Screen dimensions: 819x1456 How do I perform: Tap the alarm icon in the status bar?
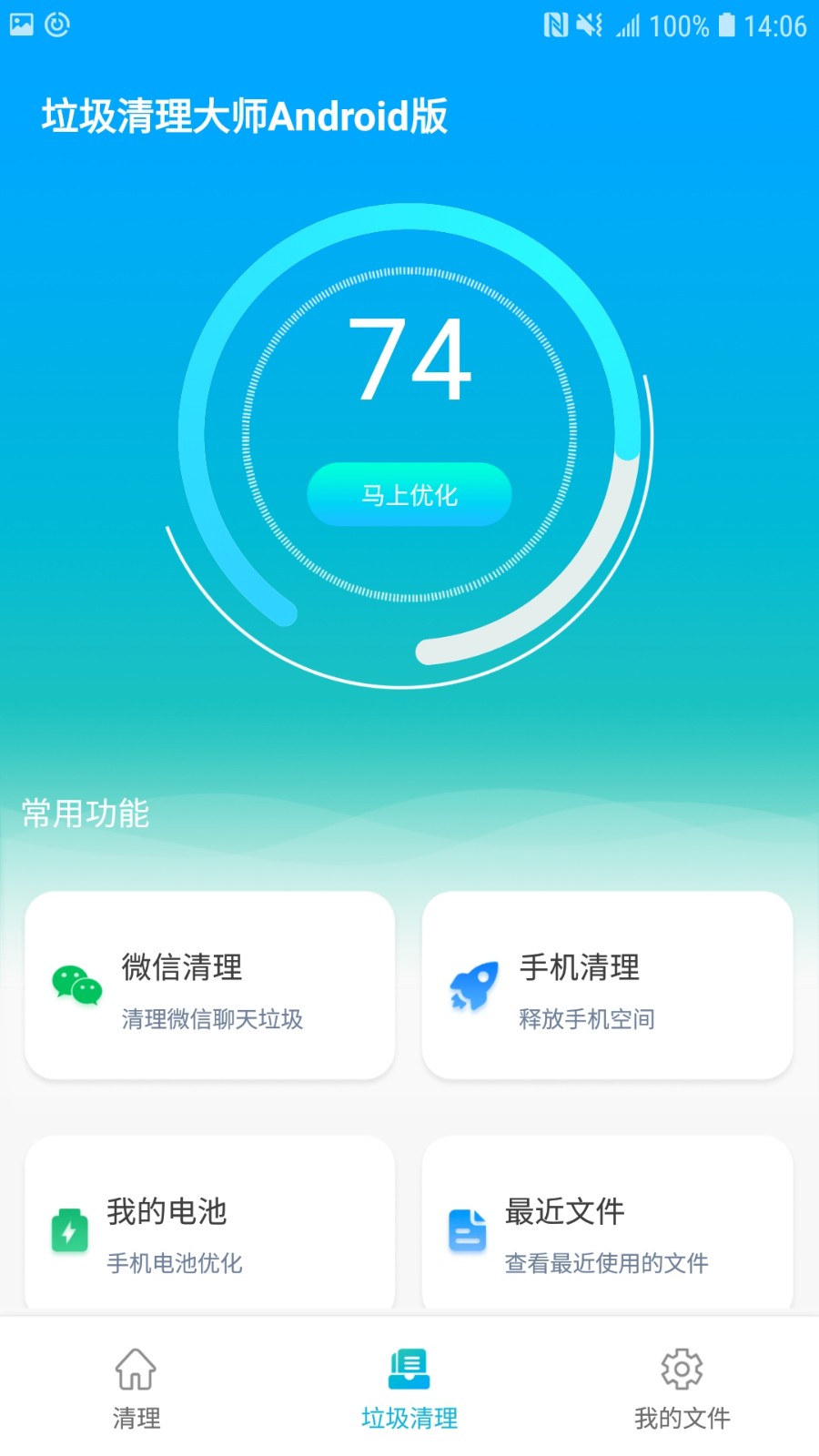[57, 23]
